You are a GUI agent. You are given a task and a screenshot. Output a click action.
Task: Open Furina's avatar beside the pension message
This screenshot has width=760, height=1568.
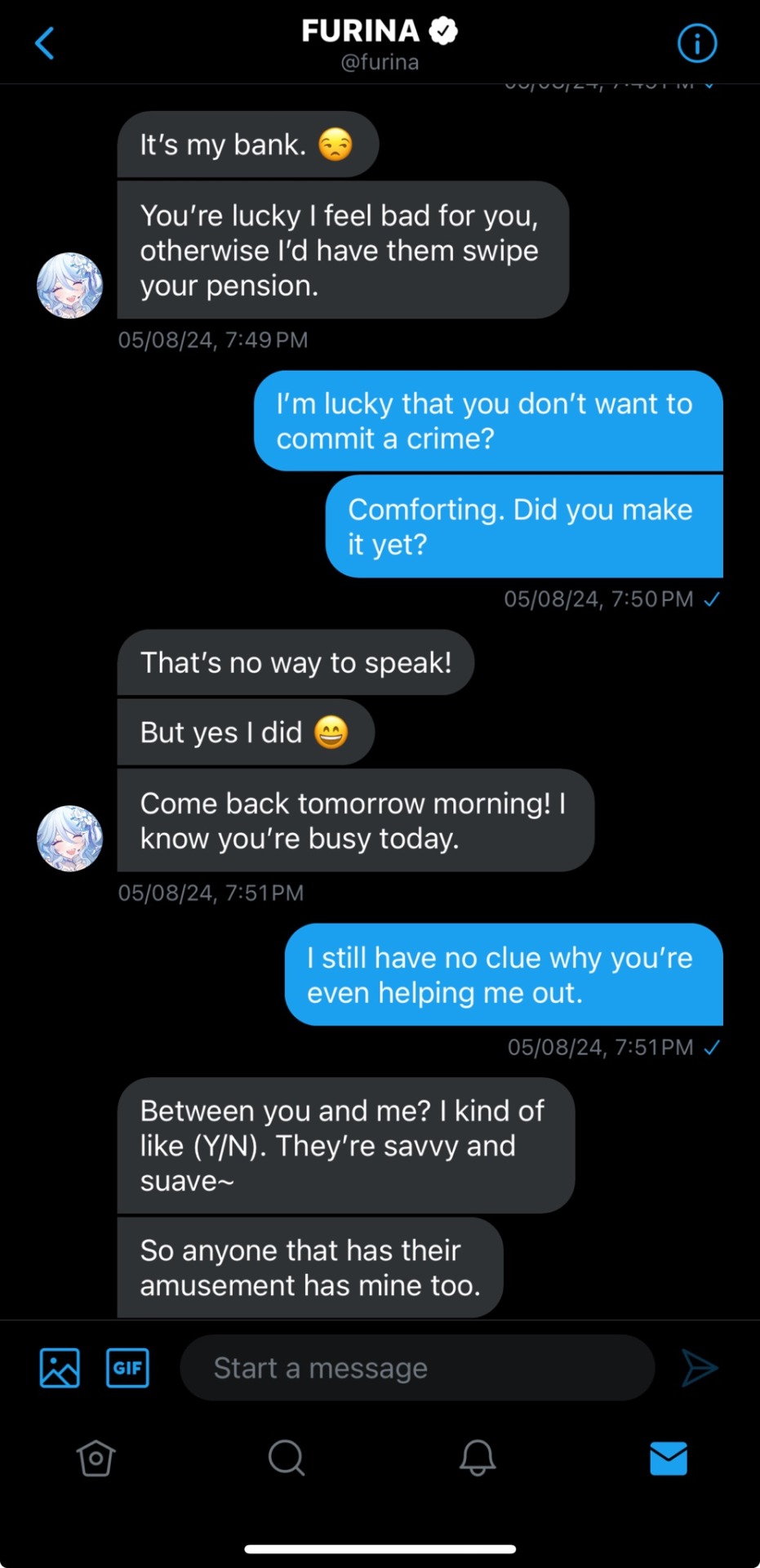click(69, 285)
